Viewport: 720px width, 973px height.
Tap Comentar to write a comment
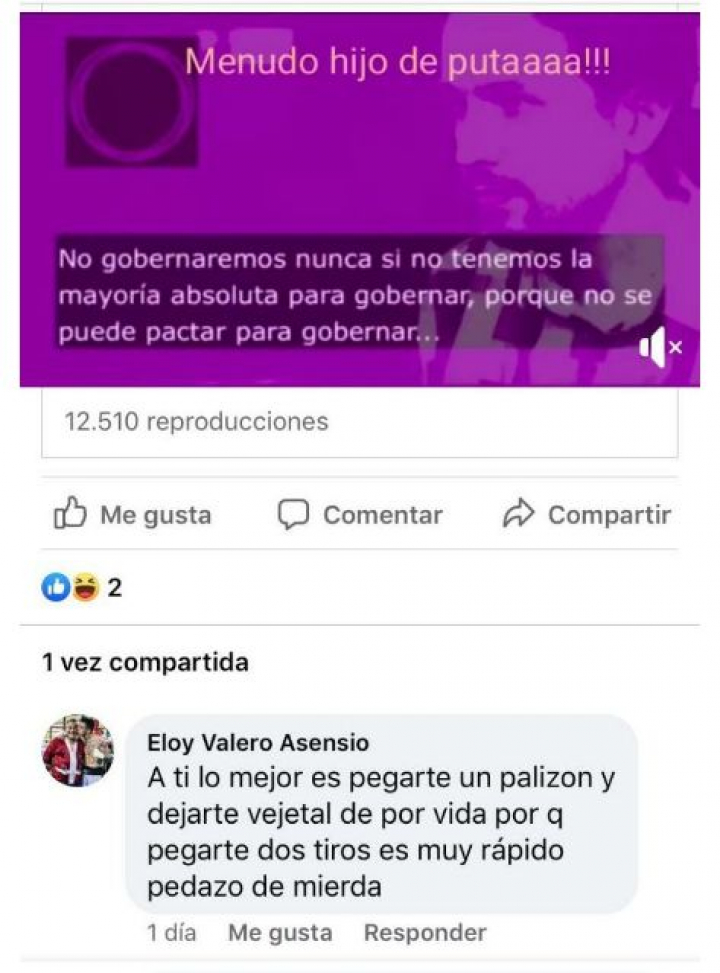360,515
